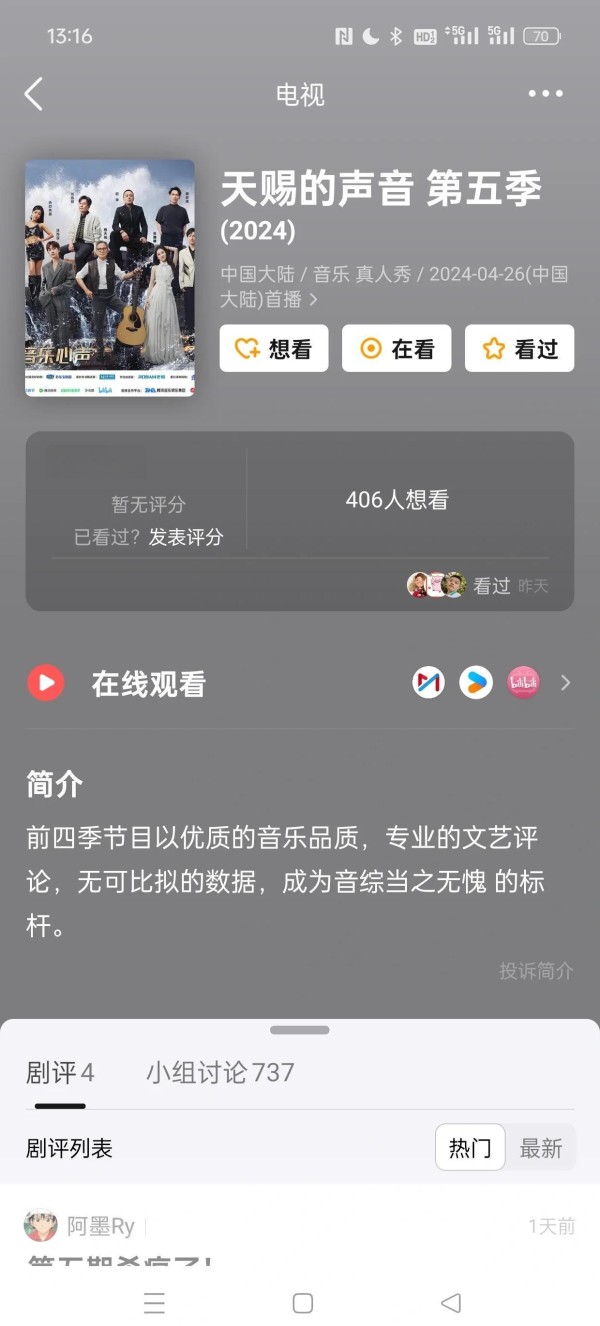Select the 剧评 4 tab
Screen dimensions: 600x1326
click(60, 1073)
